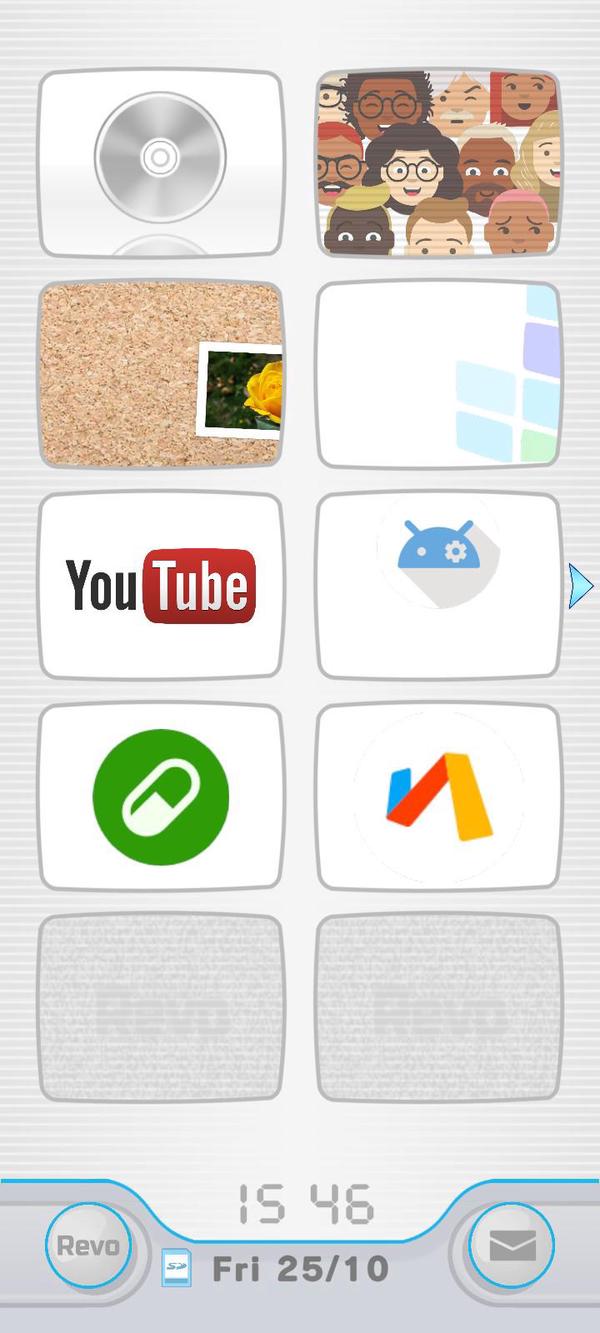This screenshot has height=1333, width=600.
Task: Open the SD card menu icon
Action: click(x=176, y=1268)
